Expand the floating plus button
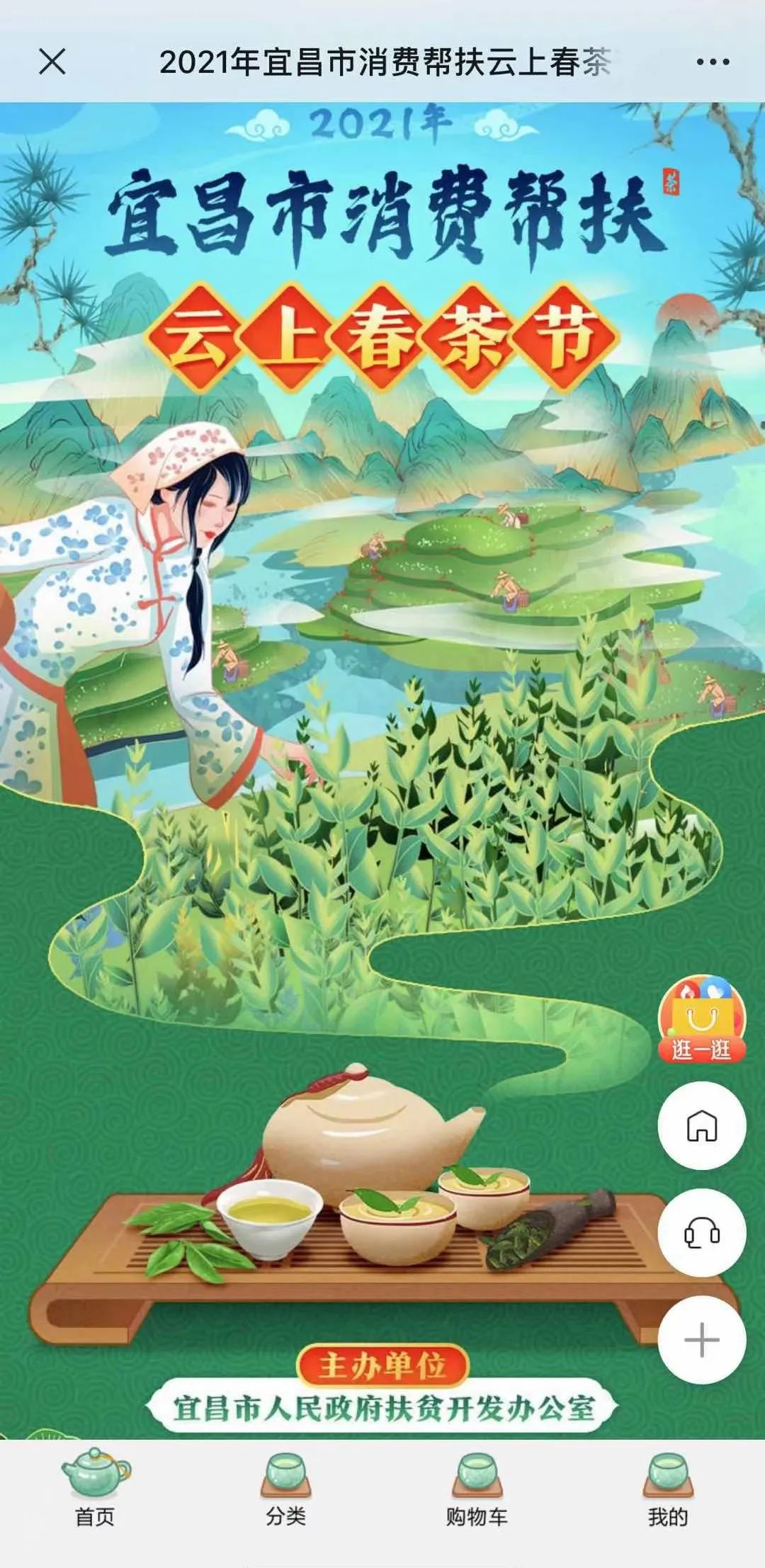Image resolution: width=765 pixels, height=1568 pixels. 702,1340
